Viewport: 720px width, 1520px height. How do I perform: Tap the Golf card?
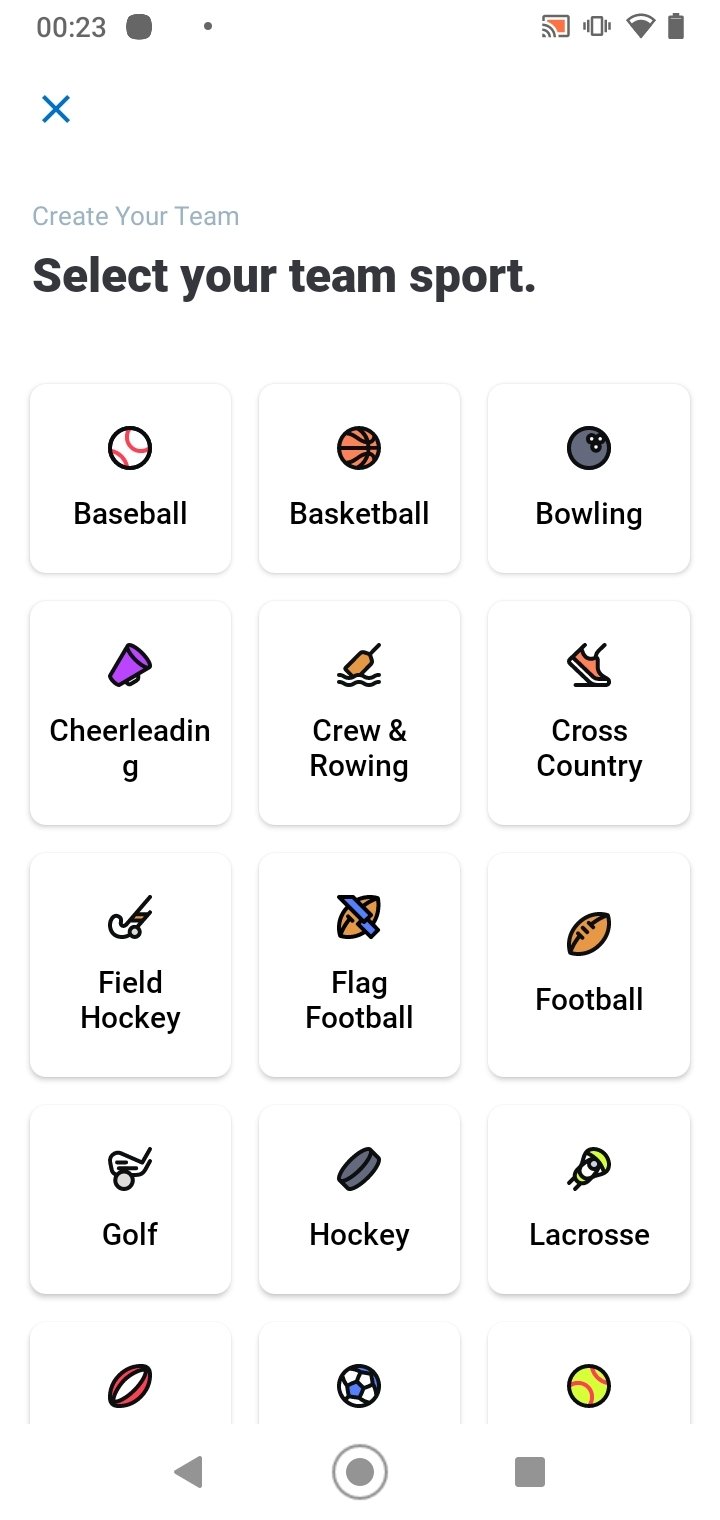pos(130,1199)
